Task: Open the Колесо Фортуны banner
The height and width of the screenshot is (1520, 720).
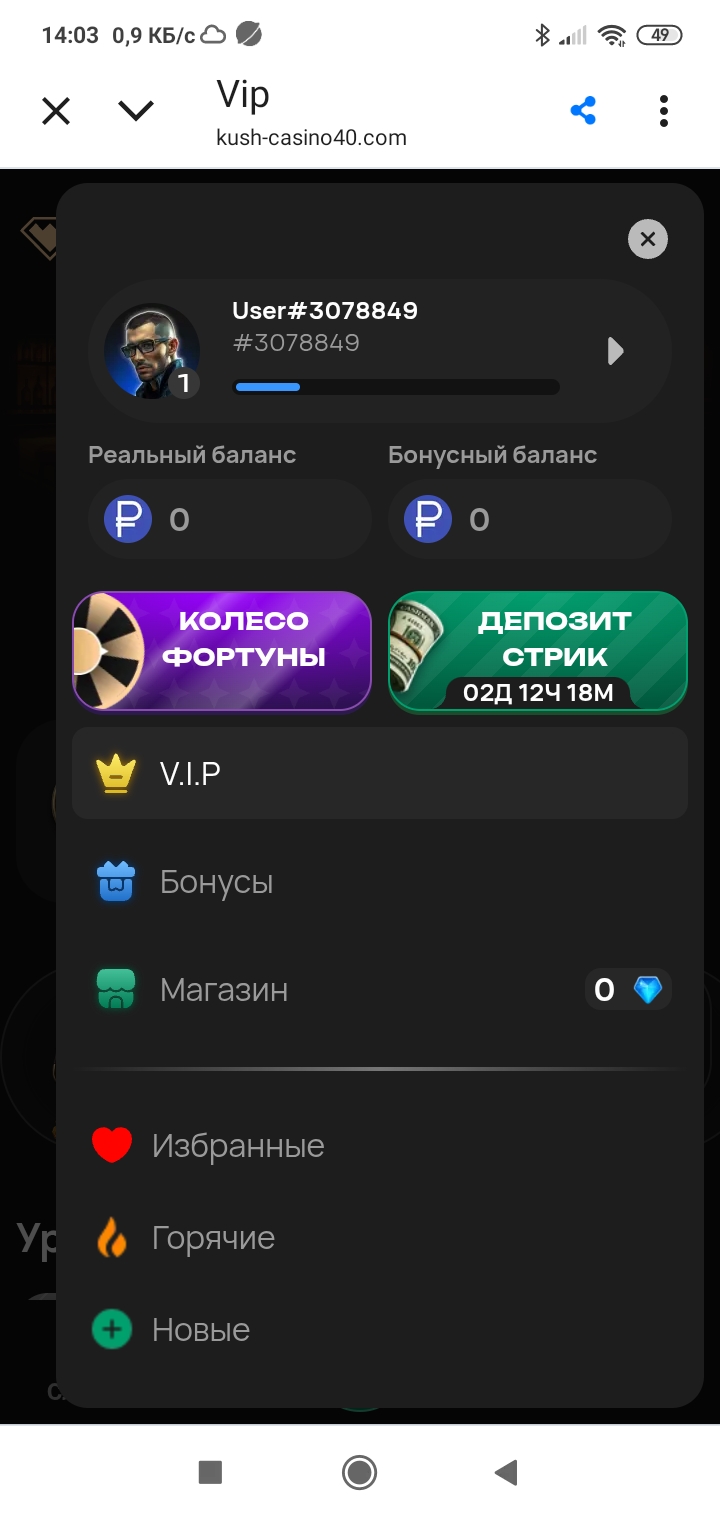Action: (222, 651)
